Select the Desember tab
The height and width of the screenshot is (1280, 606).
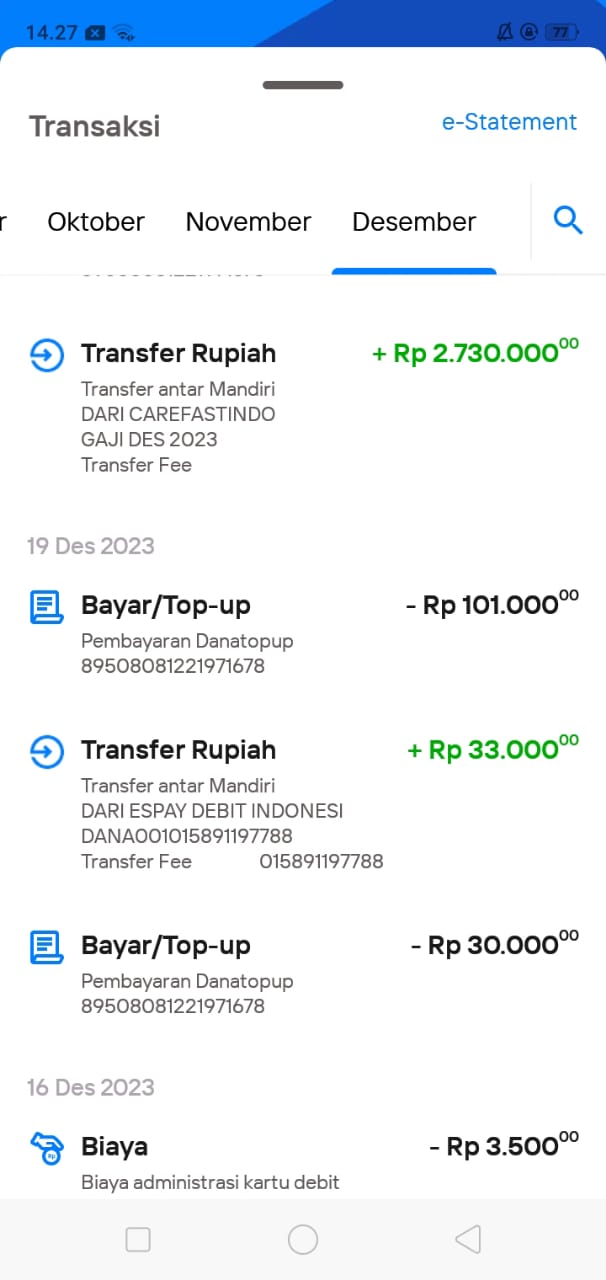[414, 221]
